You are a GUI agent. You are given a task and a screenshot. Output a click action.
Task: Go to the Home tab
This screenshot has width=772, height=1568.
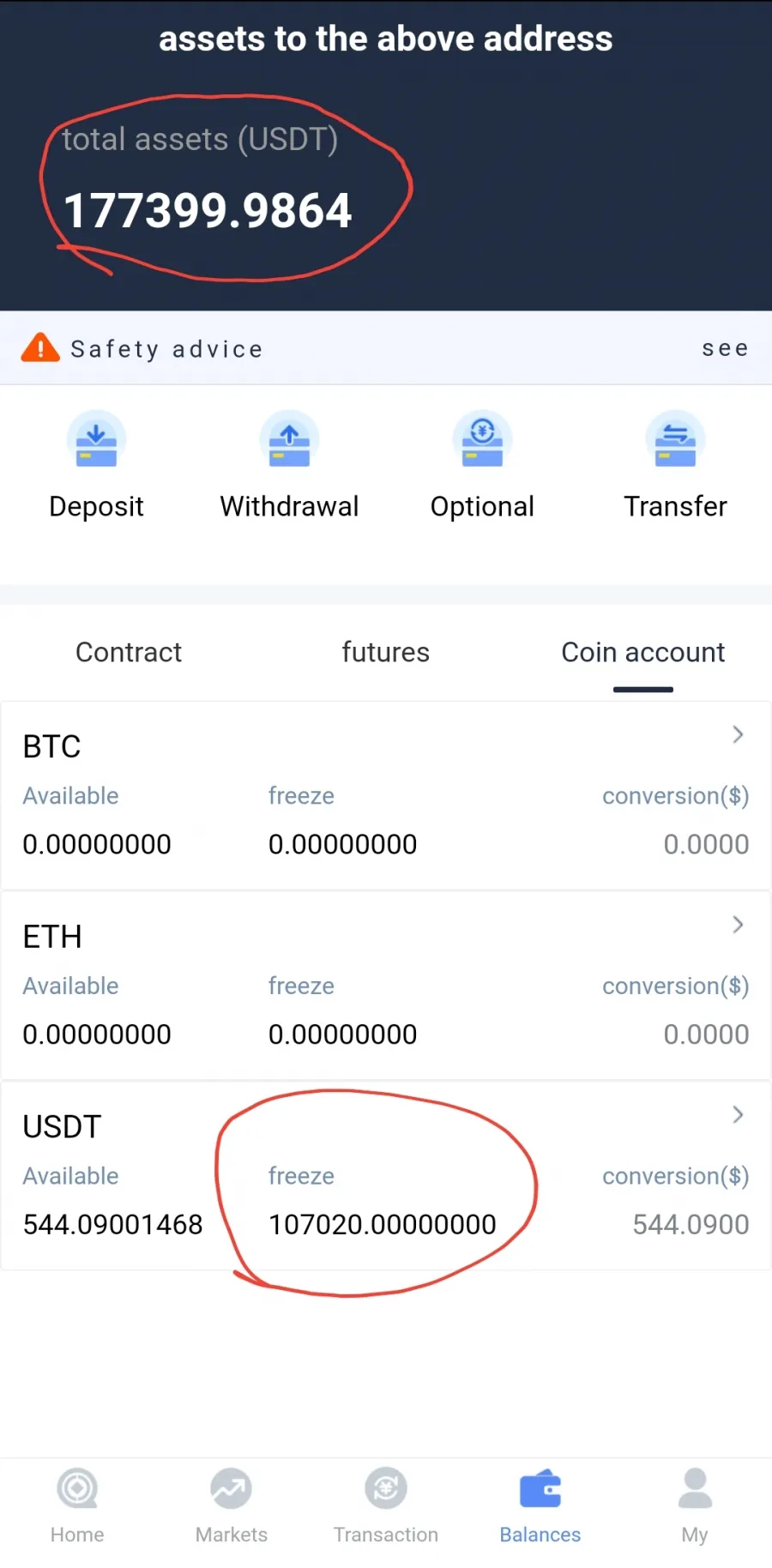click(77, 1505)
